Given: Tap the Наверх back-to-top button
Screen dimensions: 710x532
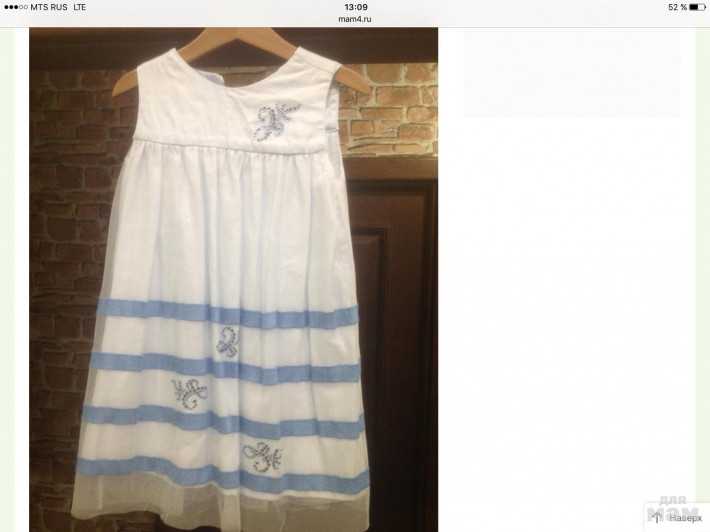Looking at the screenshot, I should (x=679, y=517).
